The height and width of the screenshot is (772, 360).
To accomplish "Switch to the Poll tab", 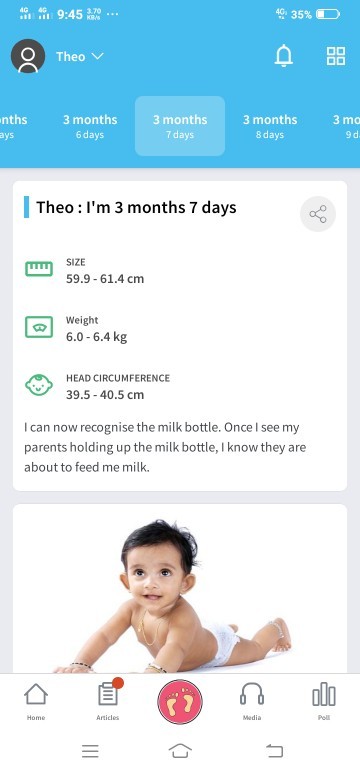I will 324,702.
